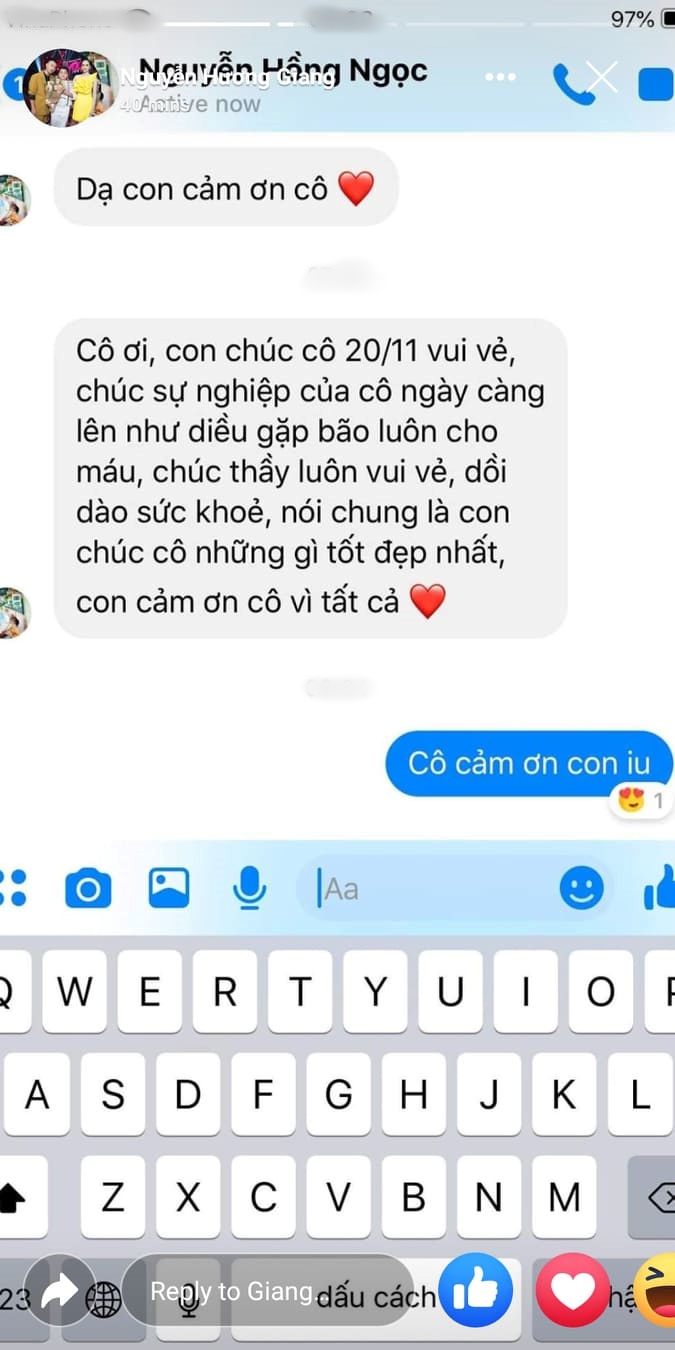
Task: Close the story viewer
Action: pos(601,78)
